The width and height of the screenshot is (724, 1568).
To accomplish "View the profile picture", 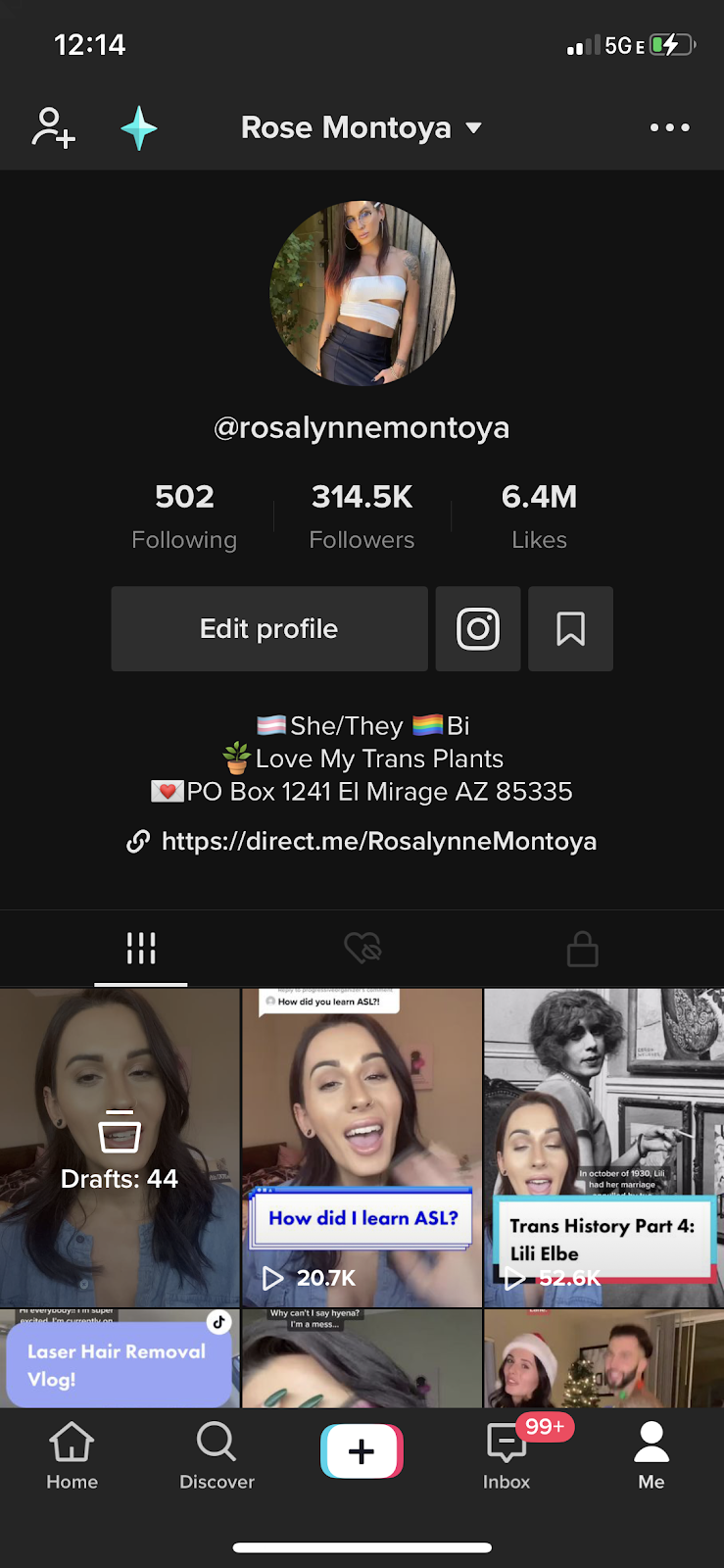I will 362,293.
